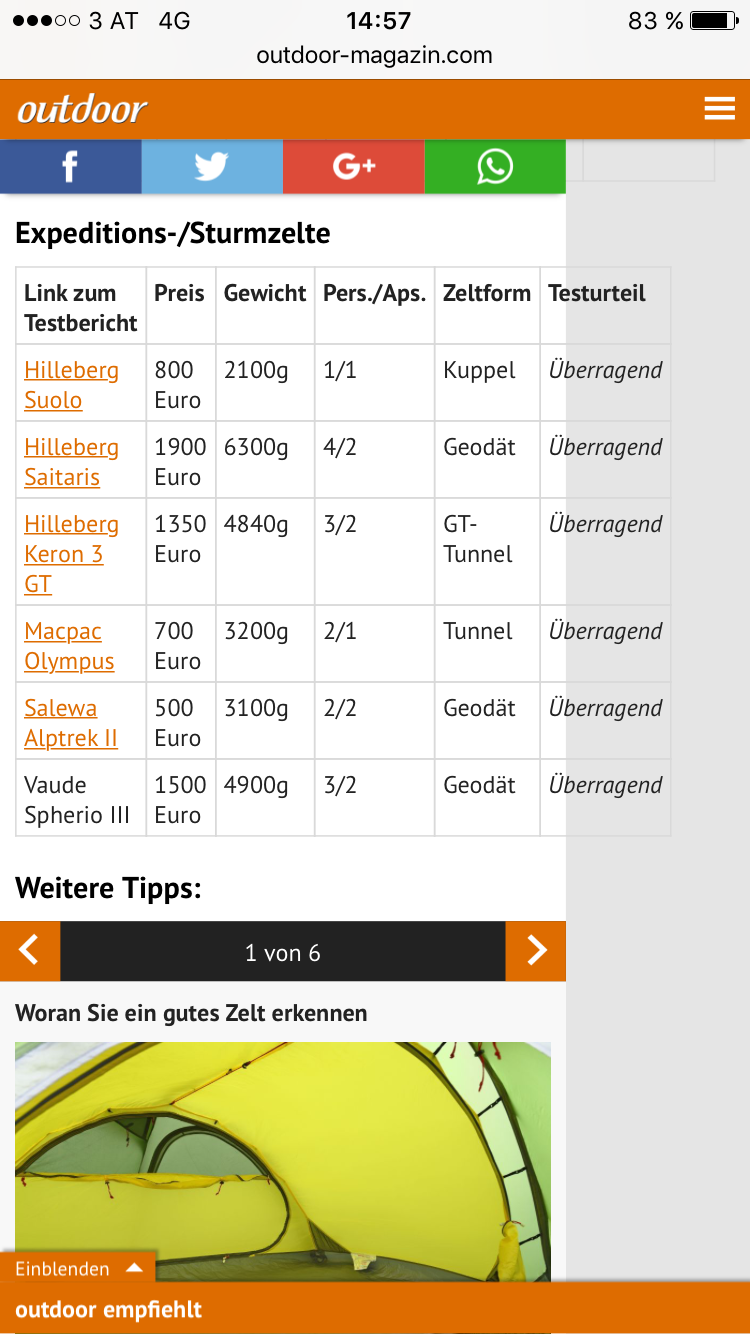This screenshot has height=1334, width=750.
Task: Share the article on Facebook
Action: coord(70,166)
